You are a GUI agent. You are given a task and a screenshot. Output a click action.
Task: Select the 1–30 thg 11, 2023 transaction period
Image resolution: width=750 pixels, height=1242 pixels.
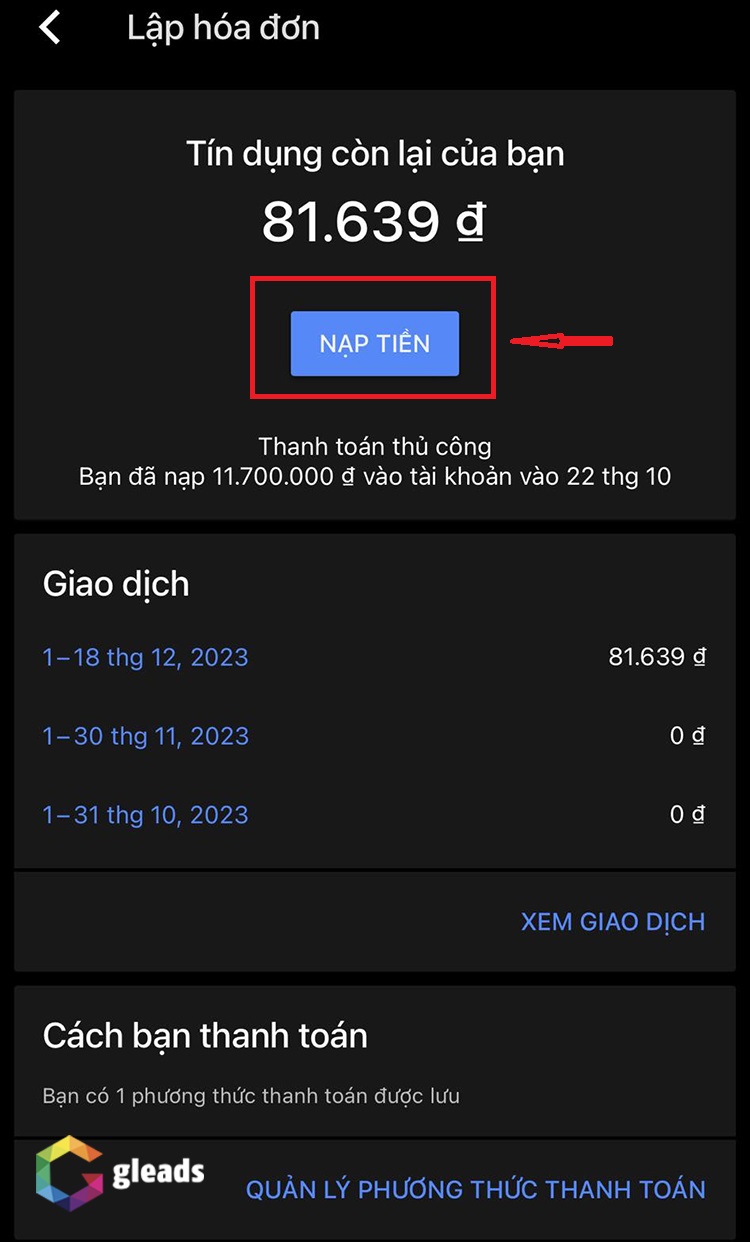coord(145,736)
